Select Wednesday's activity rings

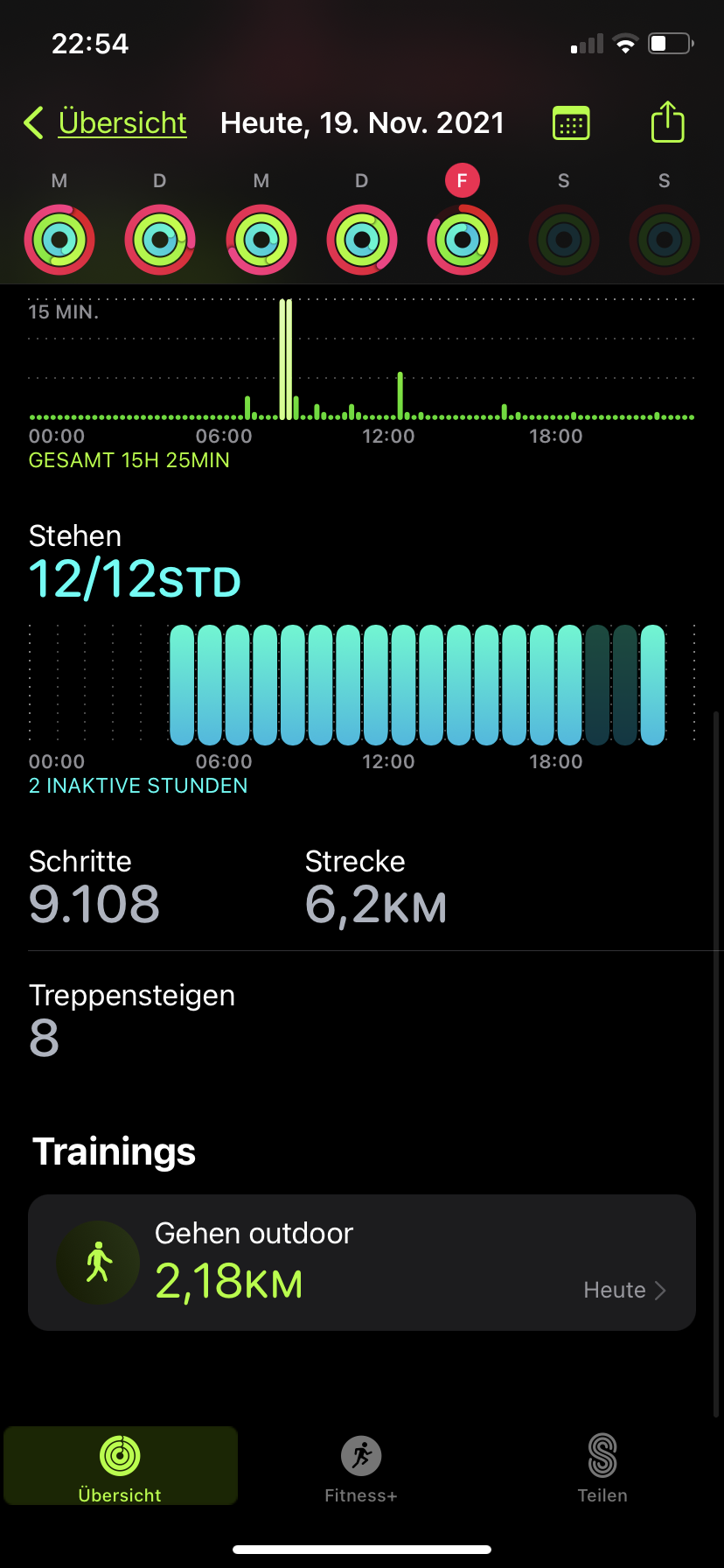pyautogui.click(x=261, y=239)
